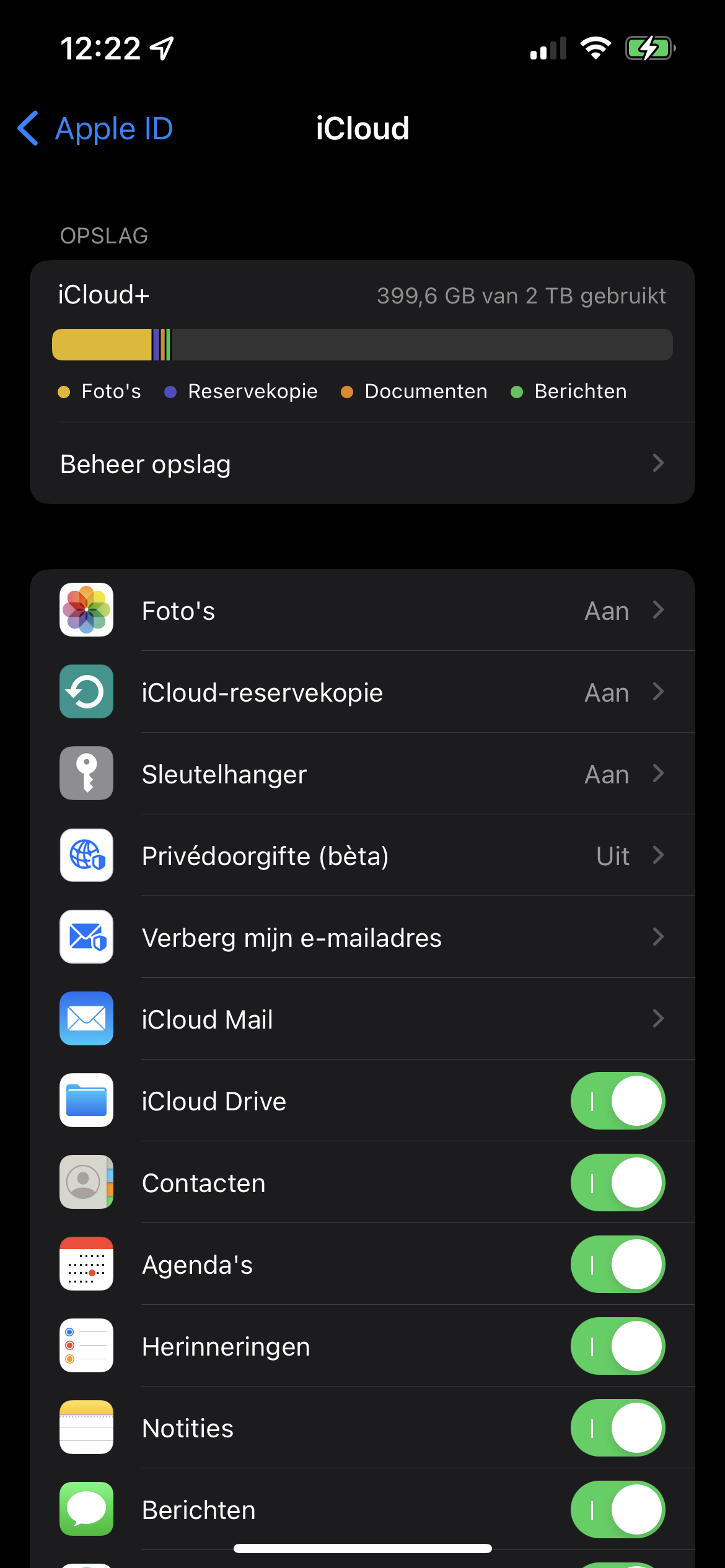Open Sleutelhanger settings
Image resolution: width=725 pixels, height=1568 pixels.
coord(362,774)
